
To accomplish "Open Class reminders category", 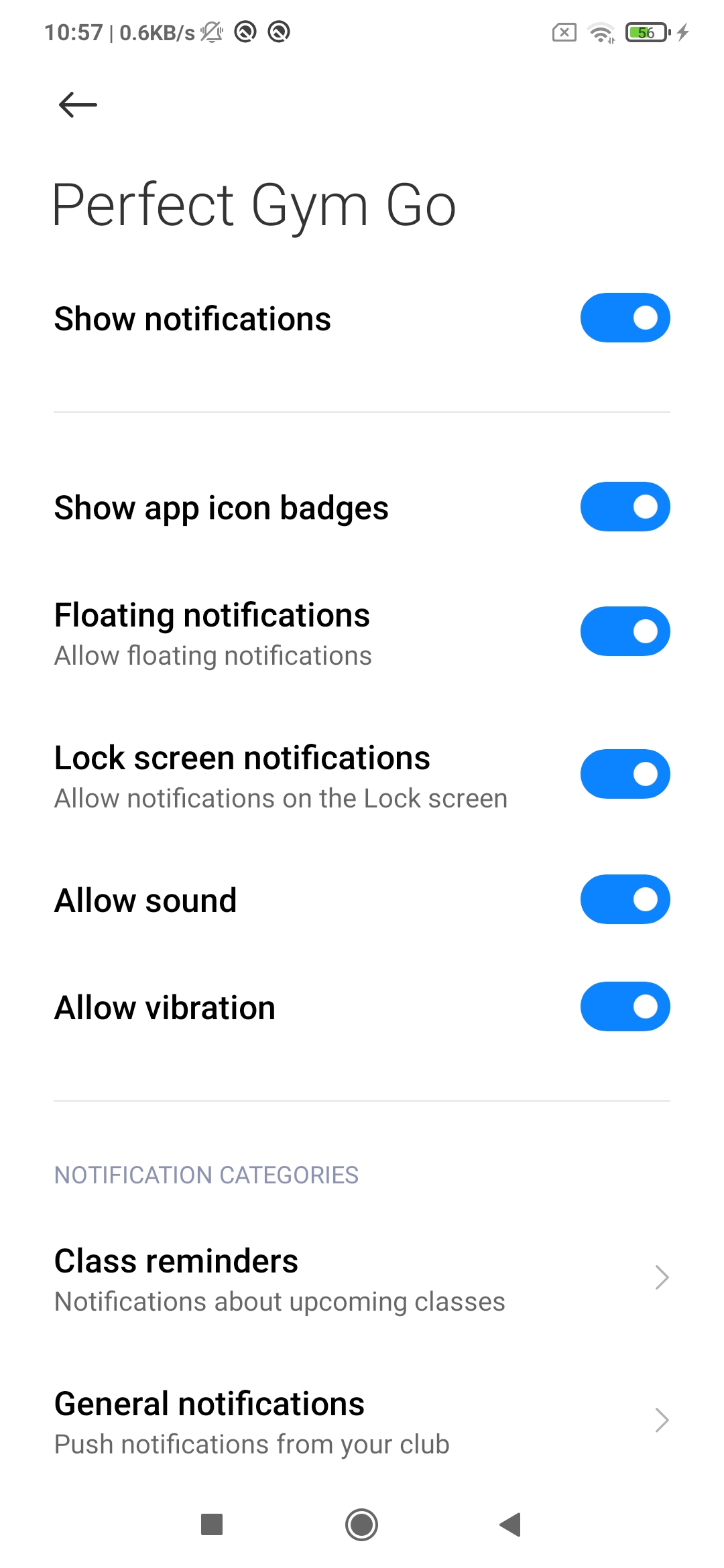I will (x=362, y=1279).
